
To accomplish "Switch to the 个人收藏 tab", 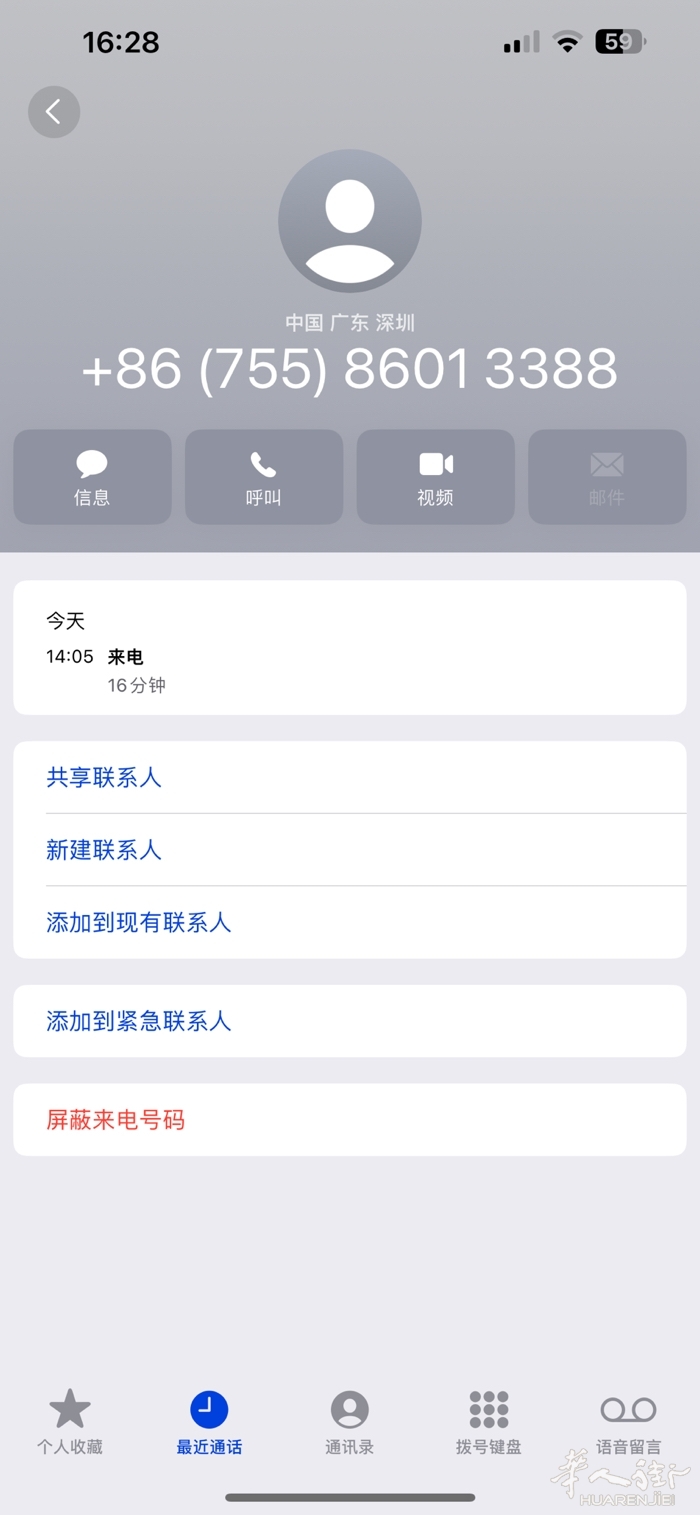I will (x=70, y=1422).
